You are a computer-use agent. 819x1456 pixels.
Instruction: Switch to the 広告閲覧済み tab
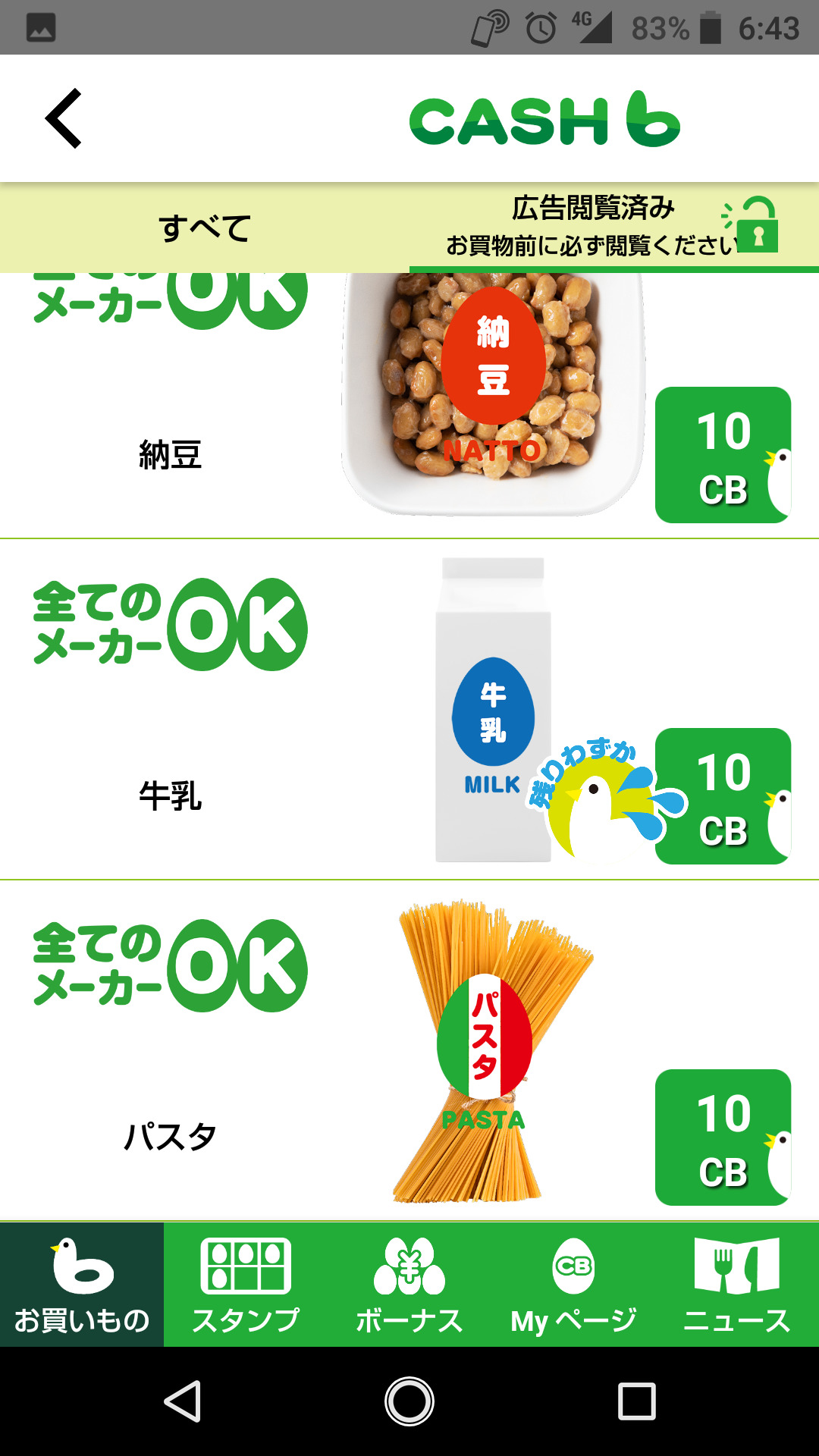(613, 226)
